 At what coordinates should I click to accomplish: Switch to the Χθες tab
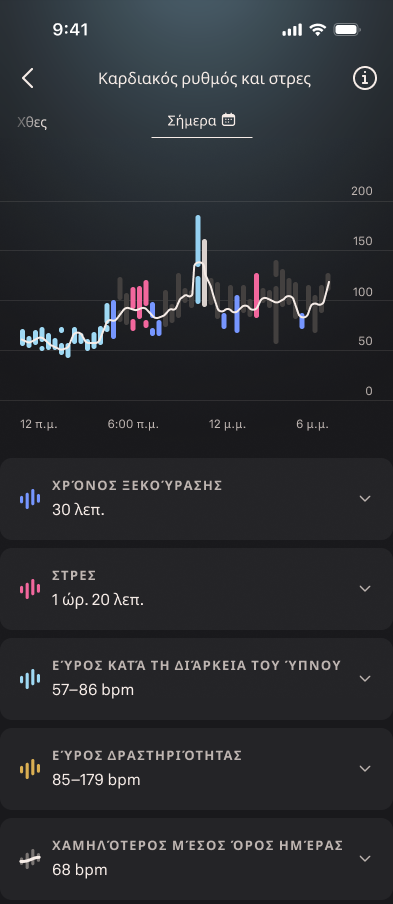tap(32, 122)
